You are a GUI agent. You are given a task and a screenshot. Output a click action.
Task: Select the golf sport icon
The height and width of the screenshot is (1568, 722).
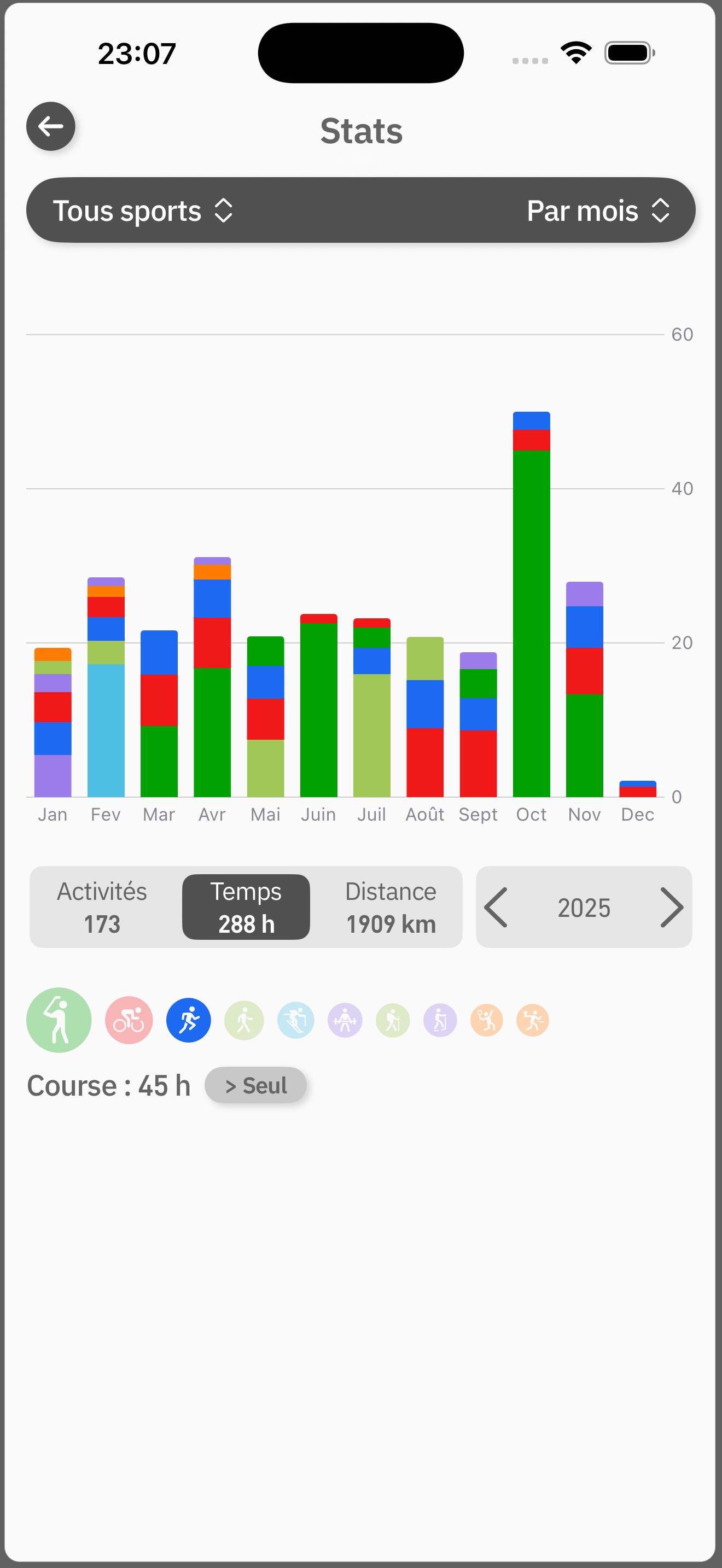(x=59, y=1020)
